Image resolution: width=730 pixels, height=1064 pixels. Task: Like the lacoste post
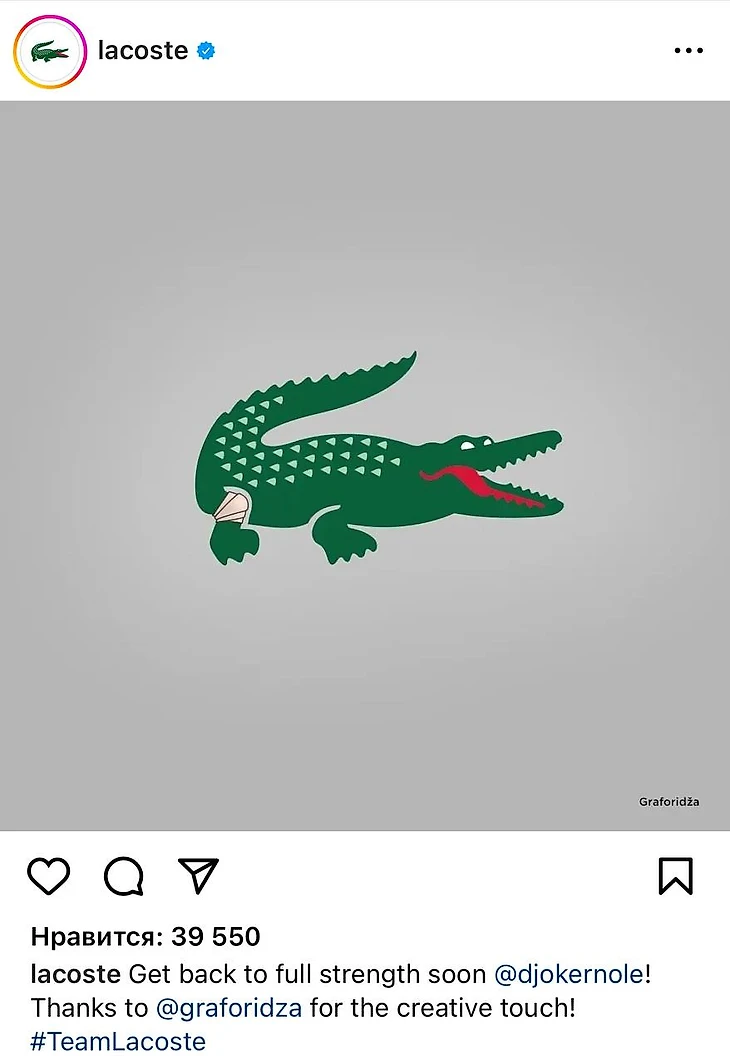(x=48, y=876)
